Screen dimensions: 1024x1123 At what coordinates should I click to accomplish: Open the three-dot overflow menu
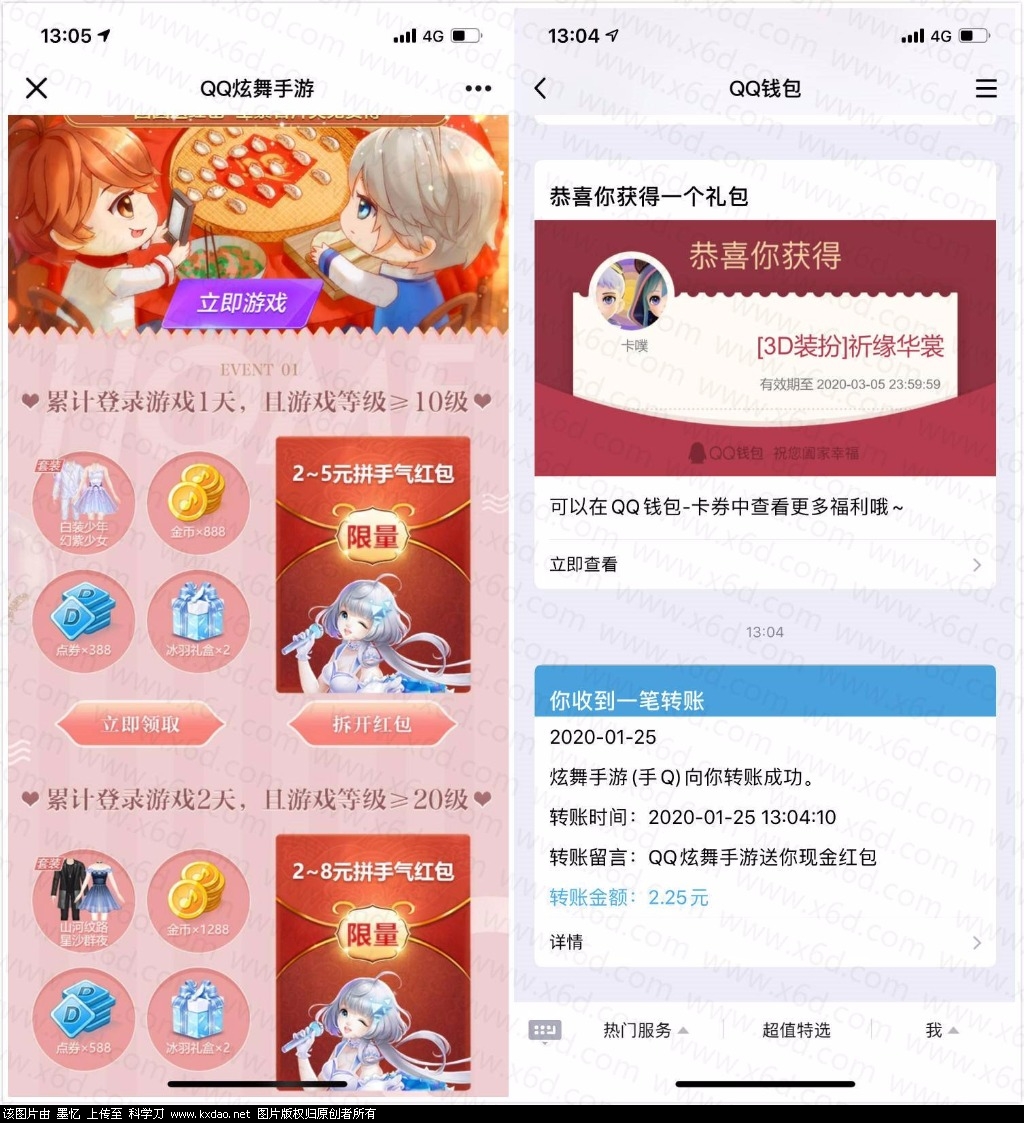pyautogui.click(x=478, y=88)
